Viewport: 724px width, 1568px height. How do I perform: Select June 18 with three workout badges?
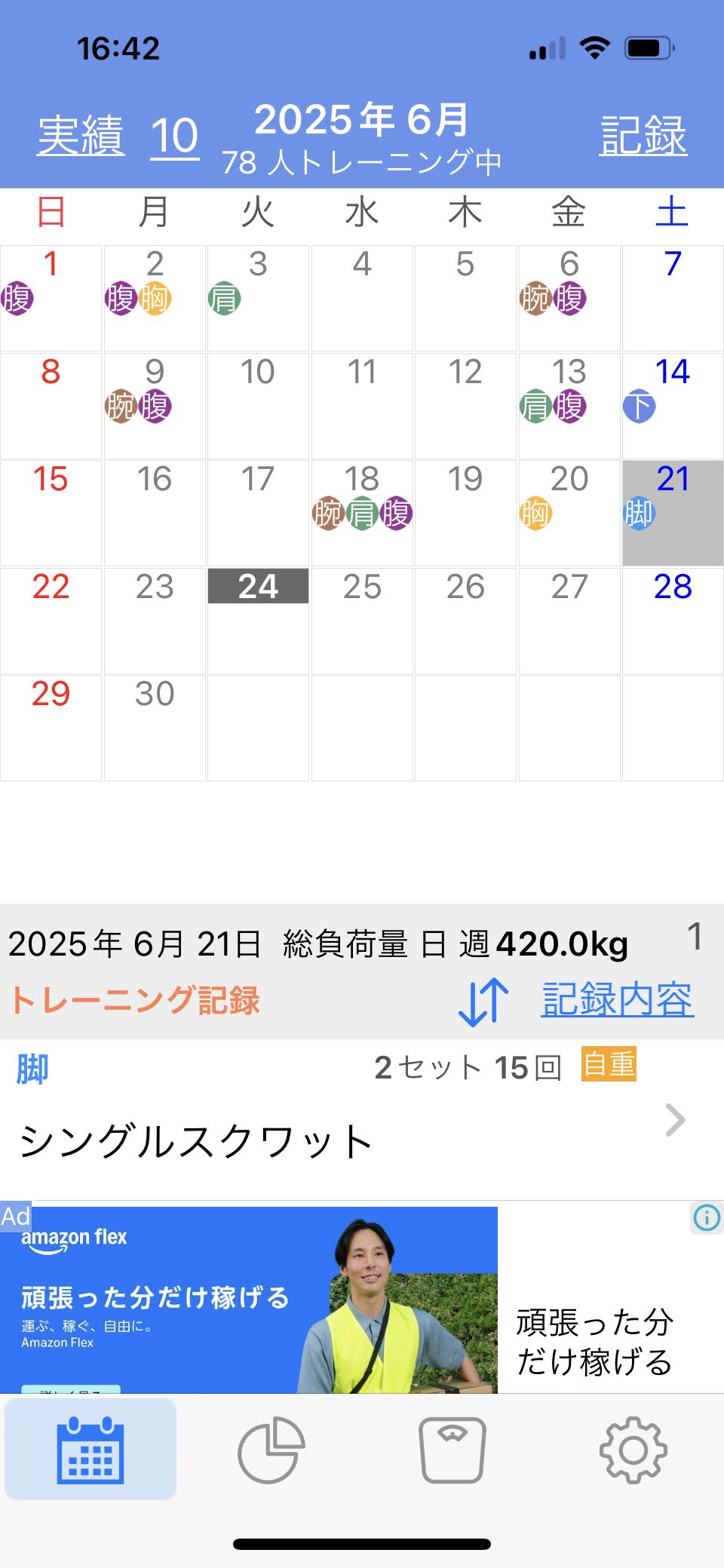362,513
